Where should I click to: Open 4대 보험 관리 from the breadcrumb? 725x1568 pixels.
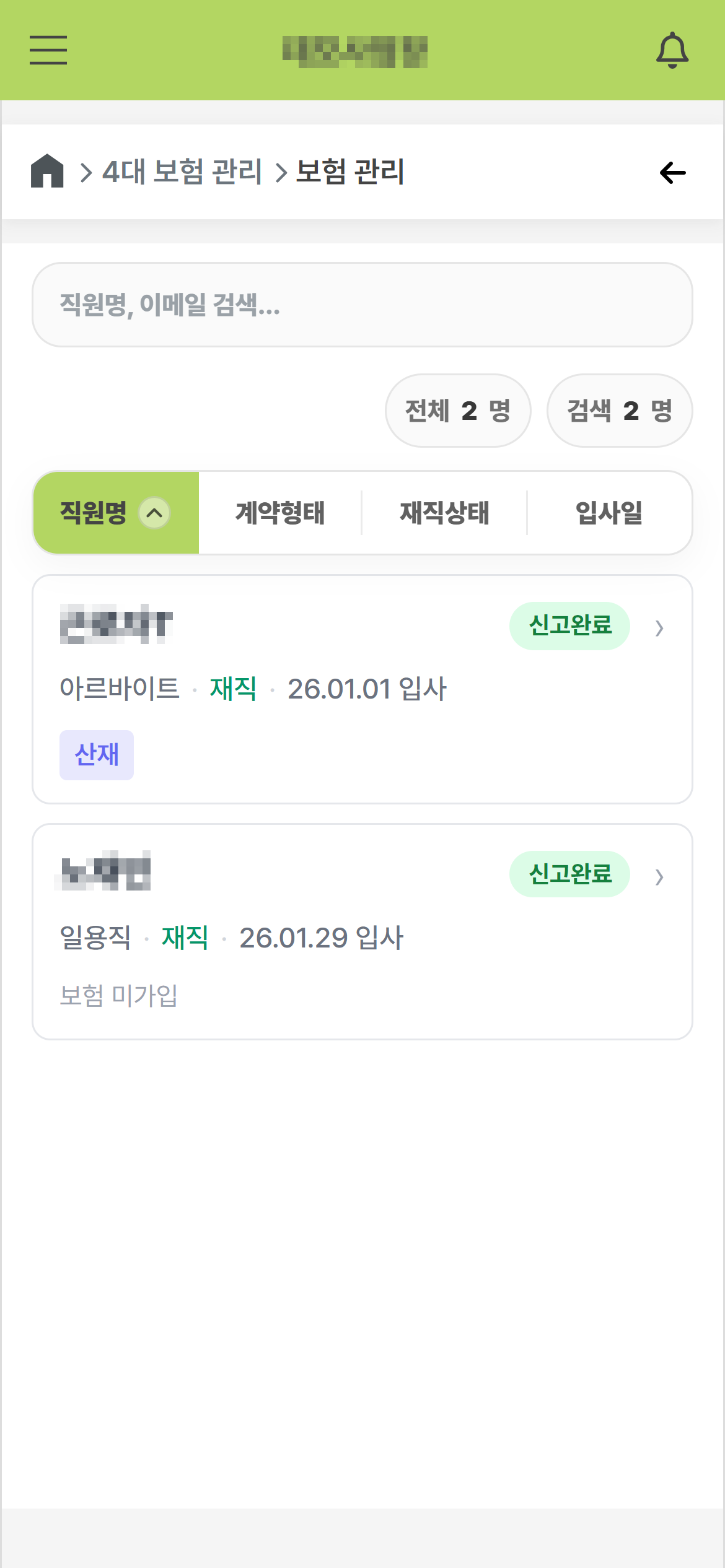click(x=183, y=172)
